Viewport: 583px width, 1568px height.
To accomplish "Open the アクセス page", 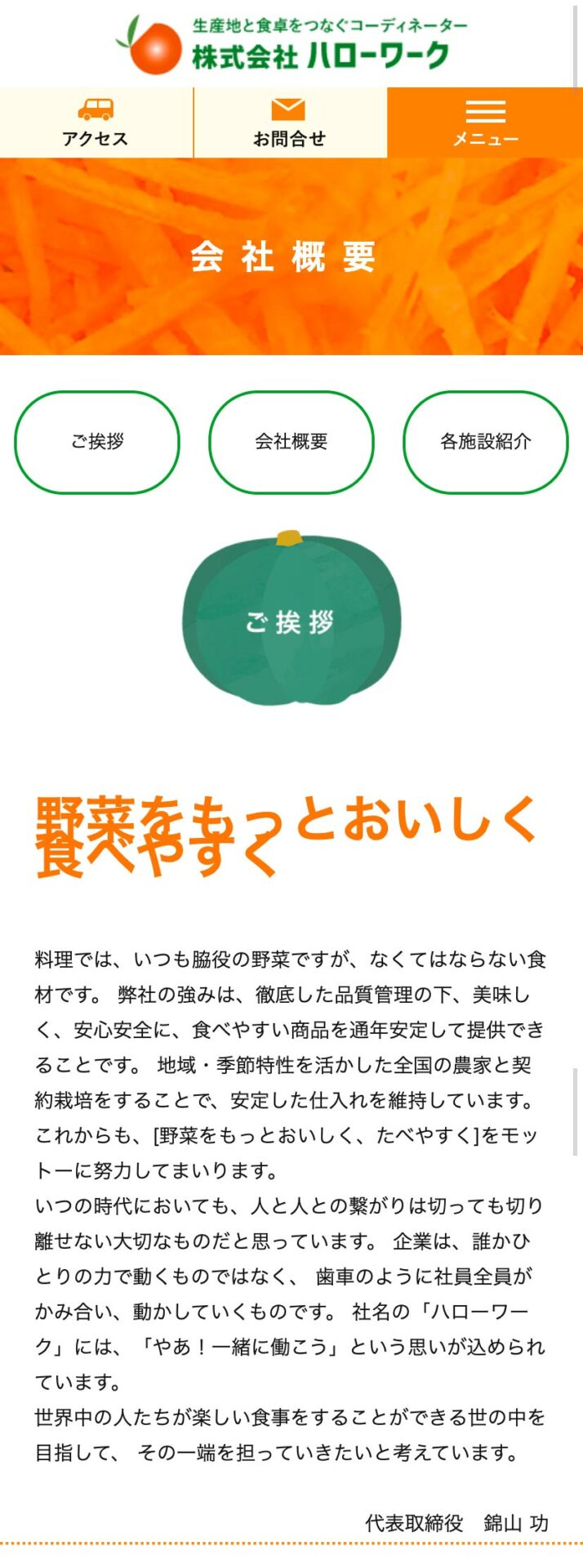I will 96,122.
